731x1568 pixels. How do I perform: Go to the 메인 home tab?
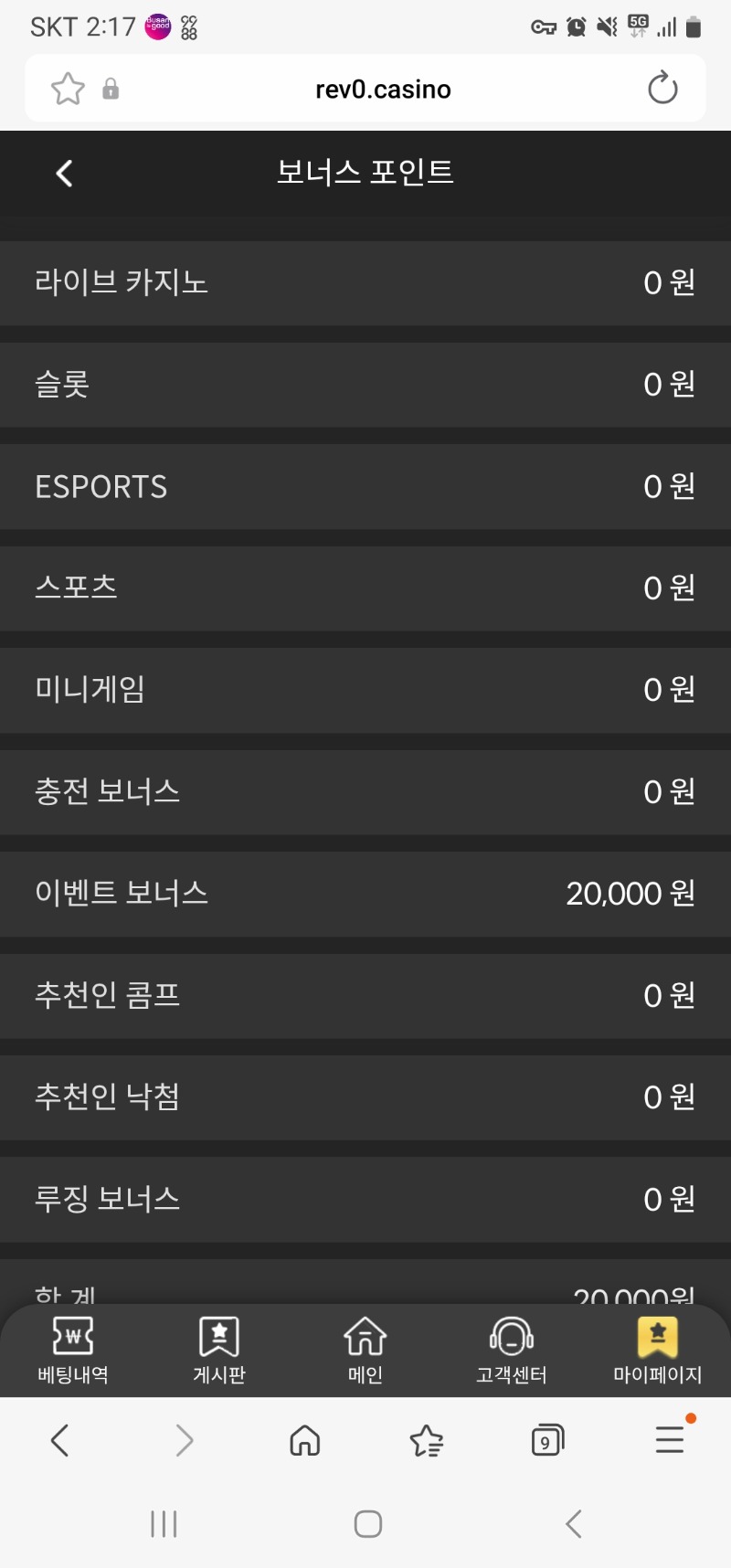tap(365, 1351)
